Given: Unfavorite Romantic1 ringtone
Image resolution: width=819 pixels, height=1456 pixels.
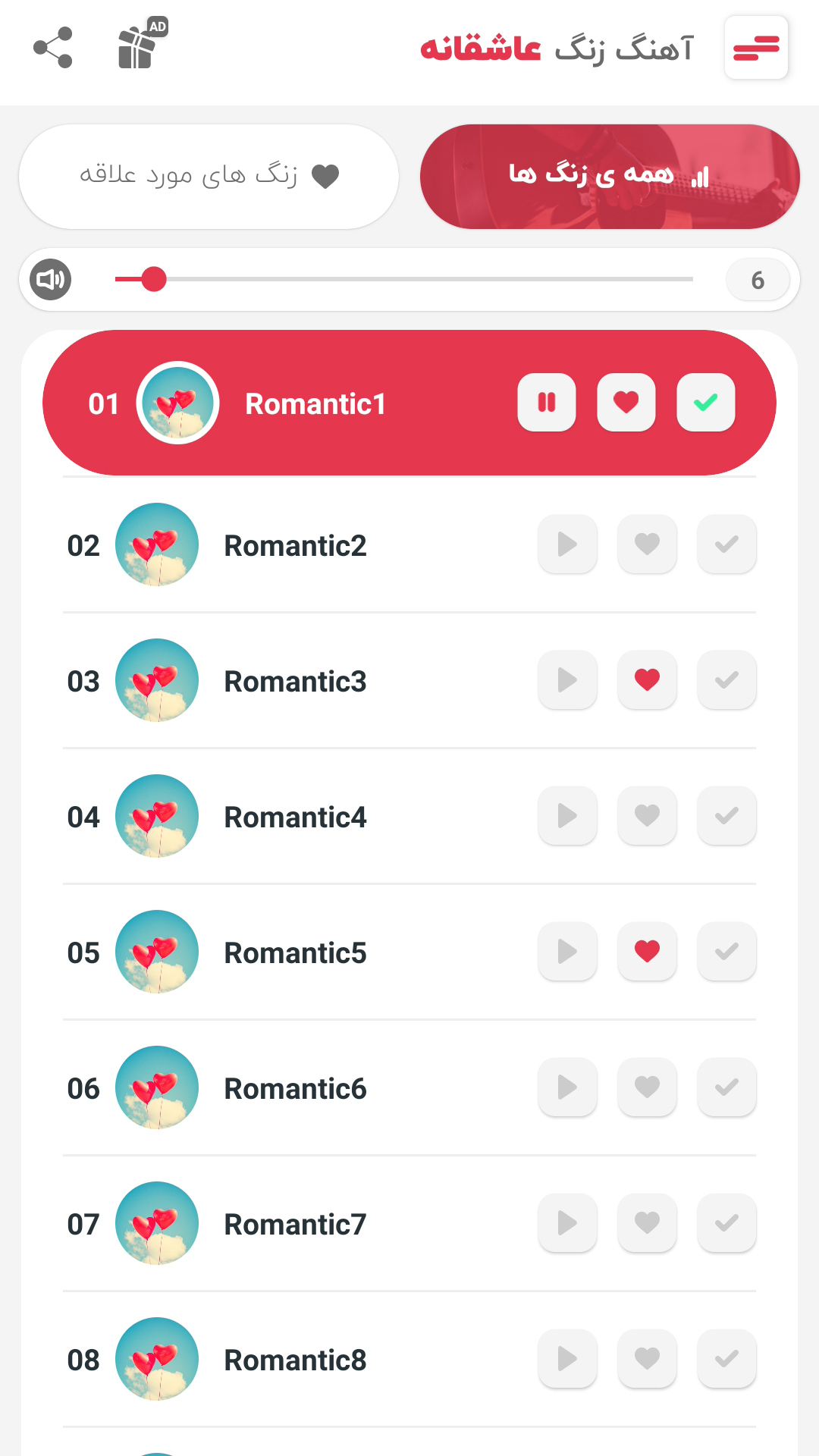Looking at the screenshot, I should point(626,403).
